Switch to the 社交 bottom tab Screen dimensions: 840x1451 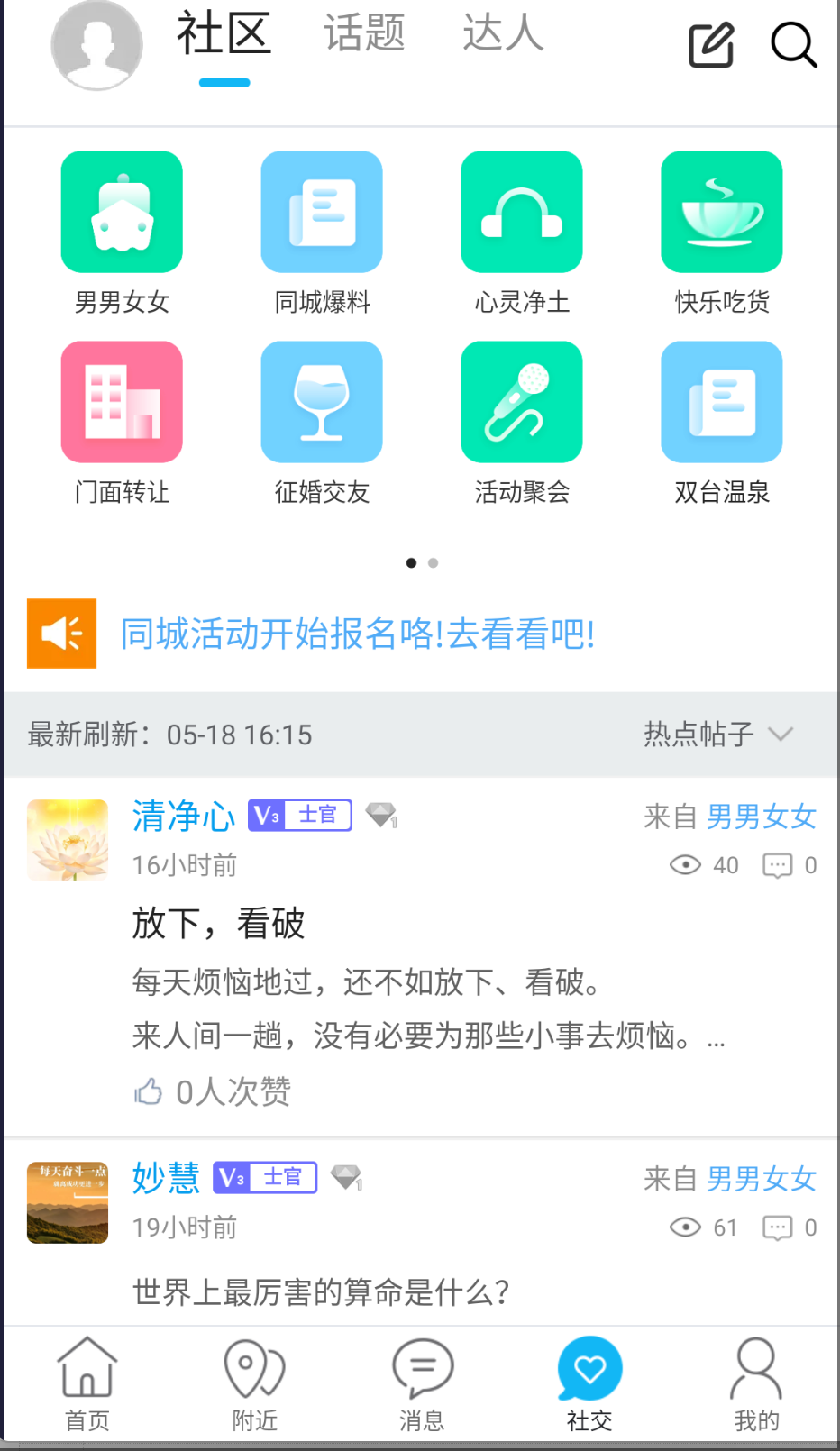[x=589, y=1384]
